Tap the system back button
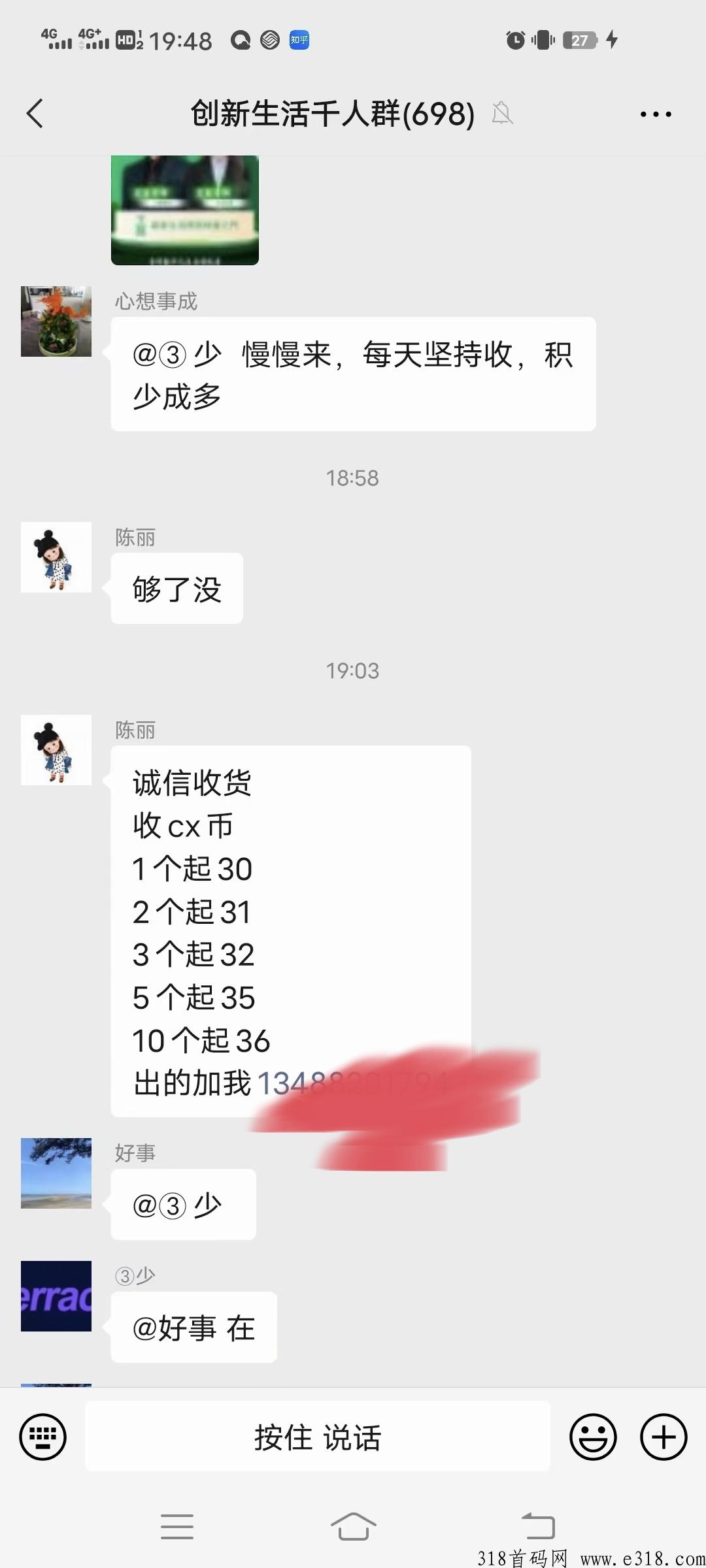The height and width of the screenshot is (1568, 706). 537,1527
